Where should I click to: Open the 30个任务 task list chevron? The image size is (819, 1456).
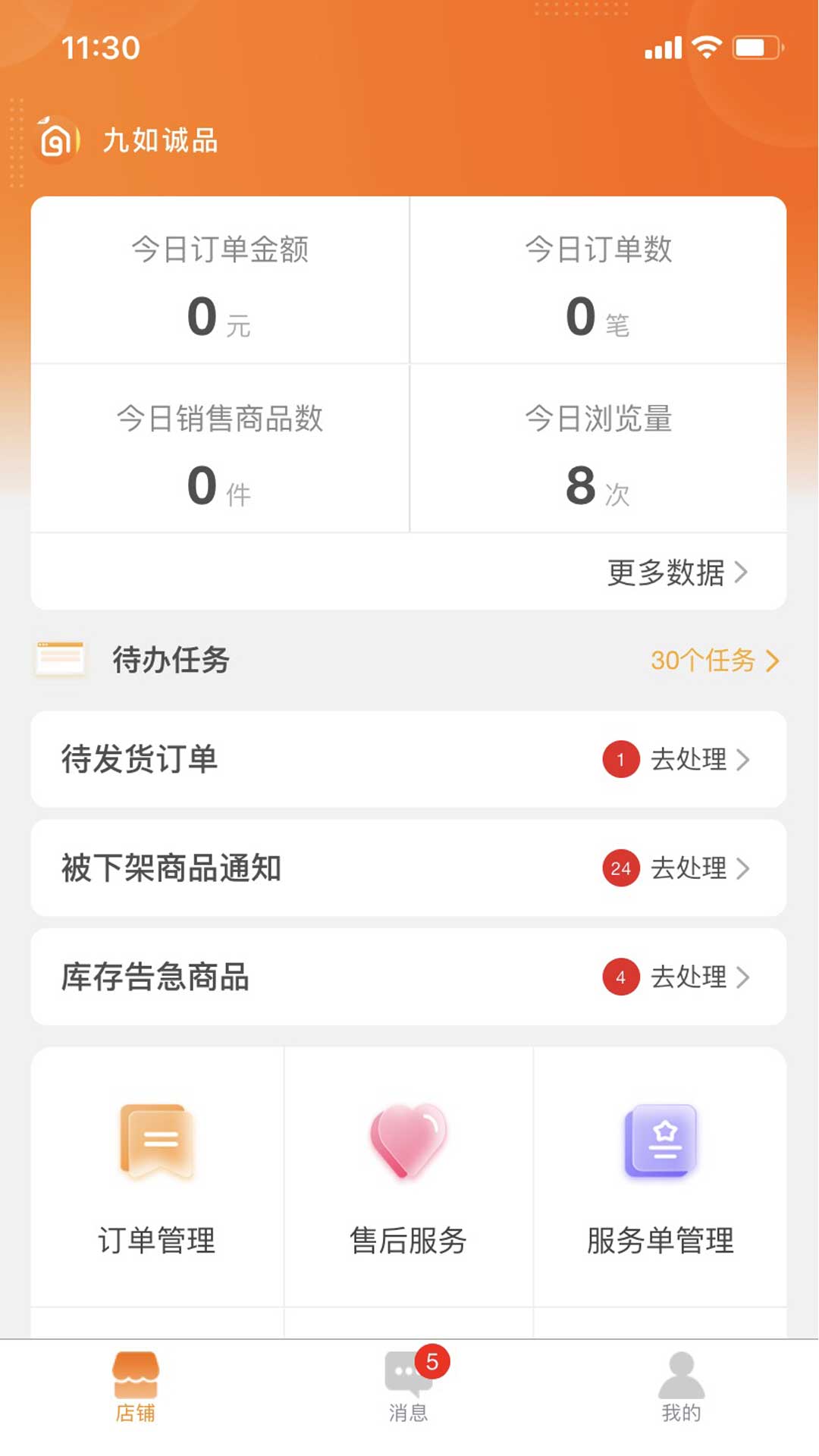point(773,661)
